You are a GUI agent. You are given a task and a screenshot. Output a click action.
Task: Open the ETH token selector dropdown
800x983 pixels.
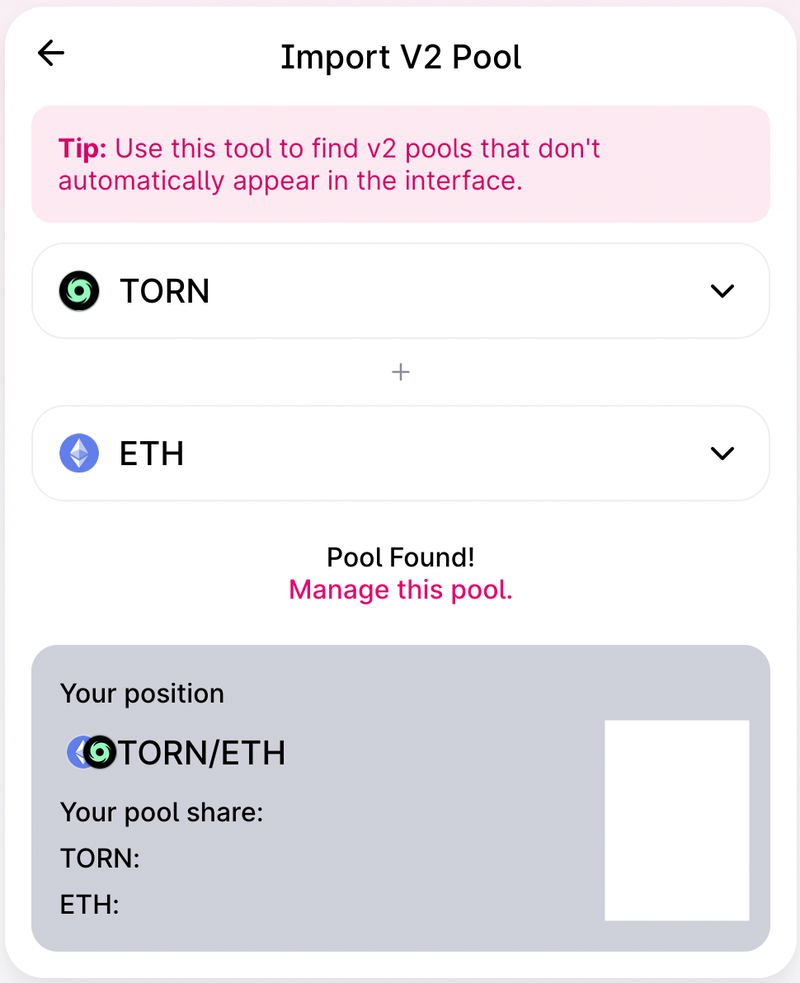(x=400, y=453)
